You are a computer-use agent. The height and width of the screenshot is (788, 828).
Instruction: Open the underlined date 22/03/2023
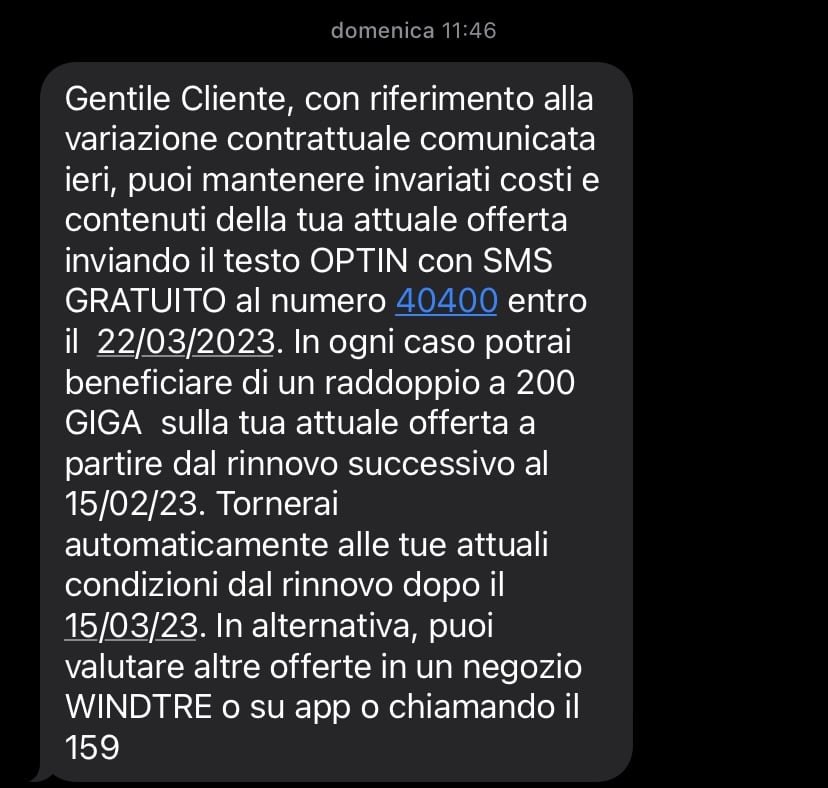click(x=185, y=341)
